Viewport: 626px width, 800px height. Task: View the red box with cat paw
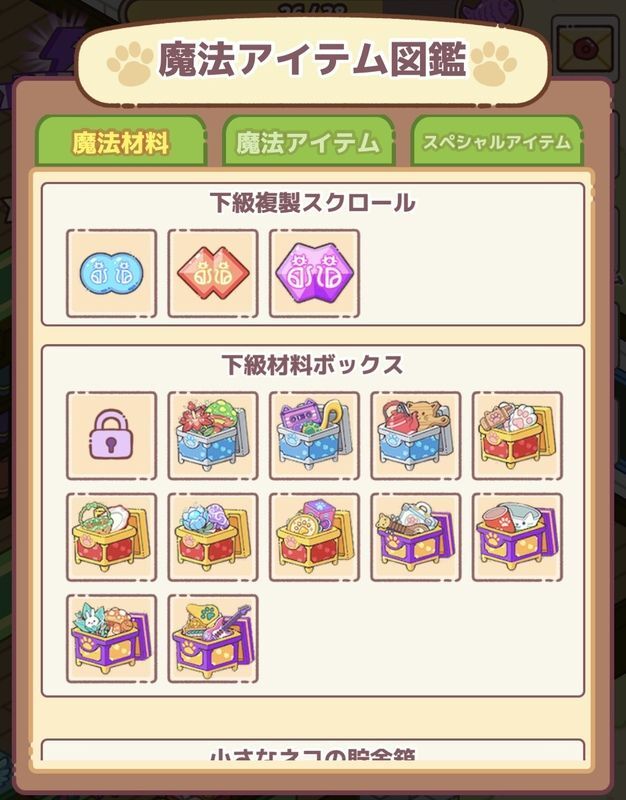517,435
